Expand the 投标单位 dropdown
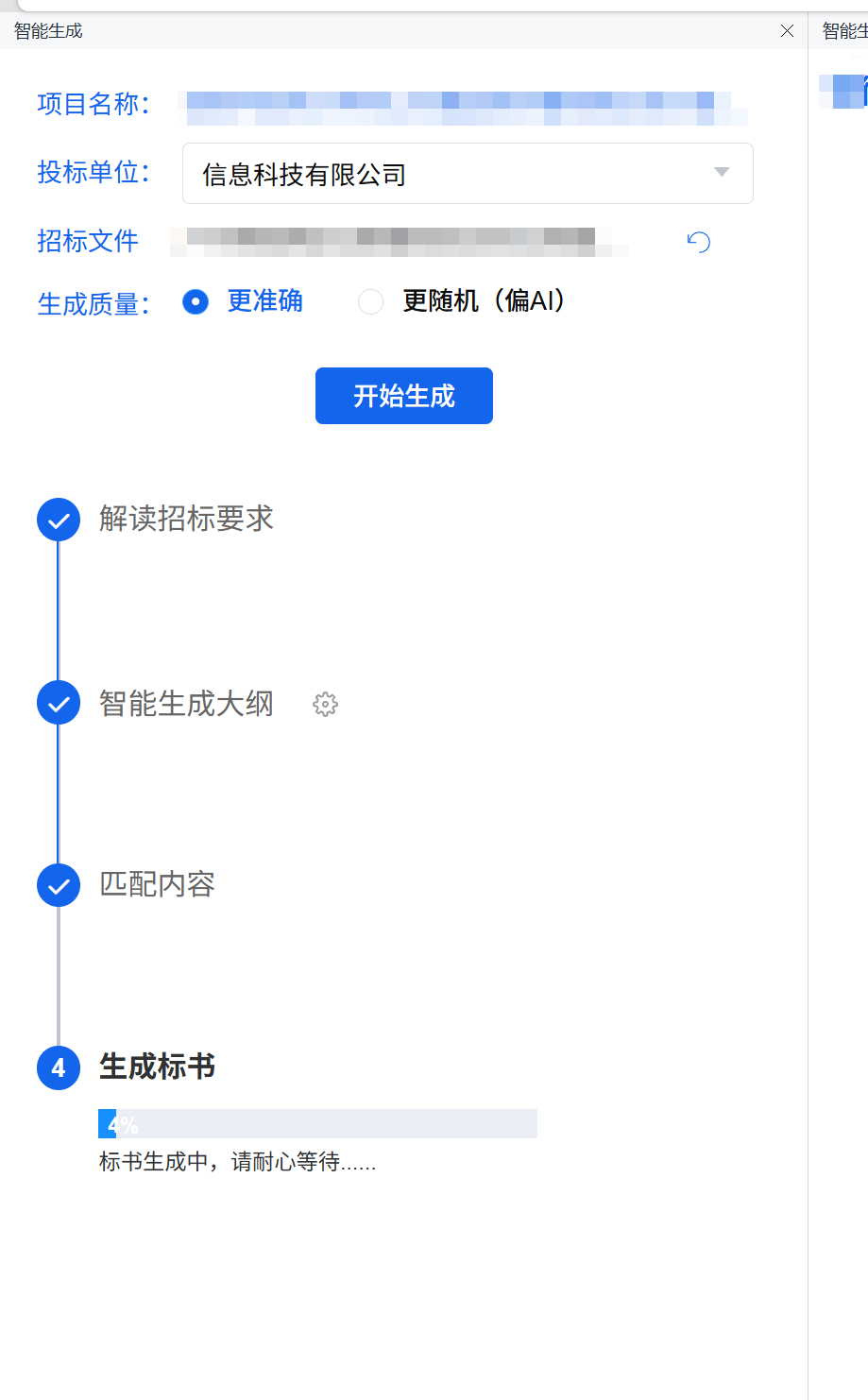Image resolution: width=868 pixels, height=1400 pixels. click(721, 173)
